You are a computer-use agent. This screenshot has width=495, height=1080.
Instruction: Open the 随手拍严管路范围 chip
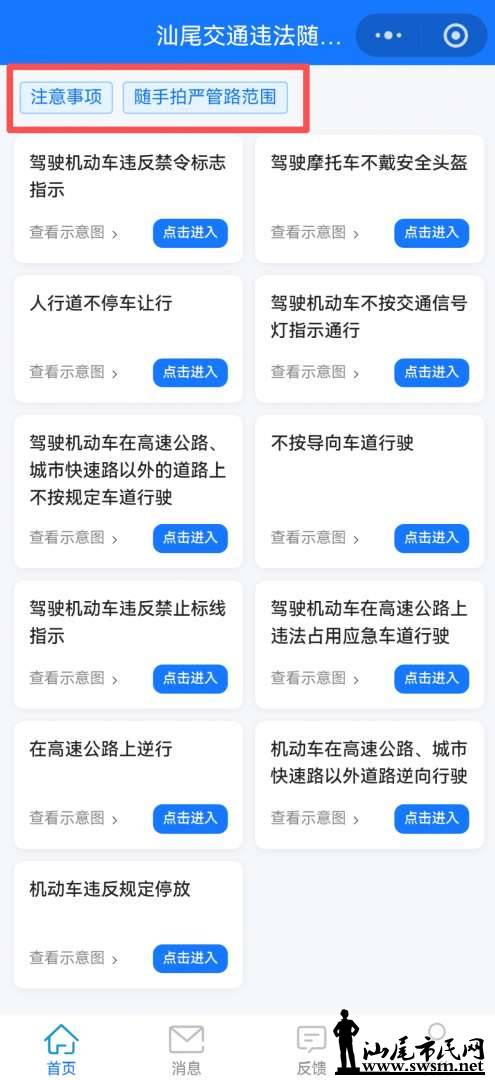click(x=205, y=97)
